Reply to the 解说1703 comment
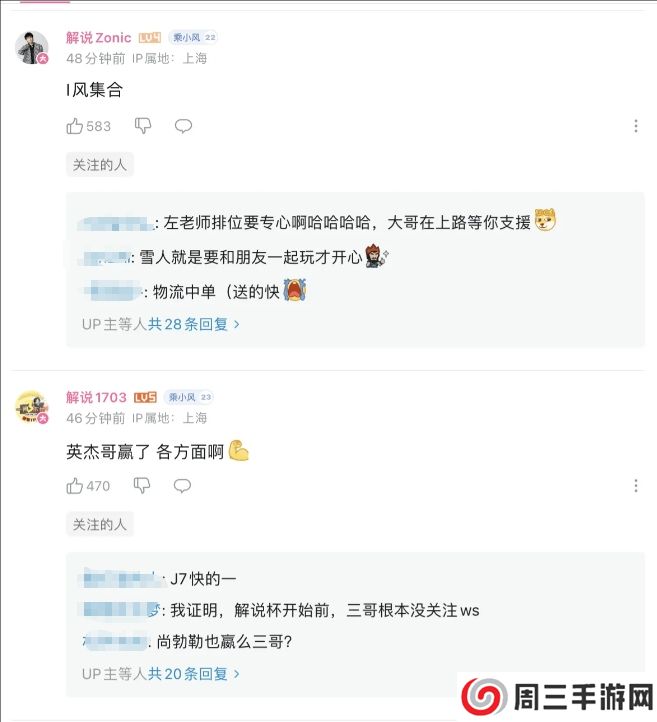Viewport: 657px width, 722px height. [x=182, y=486]
